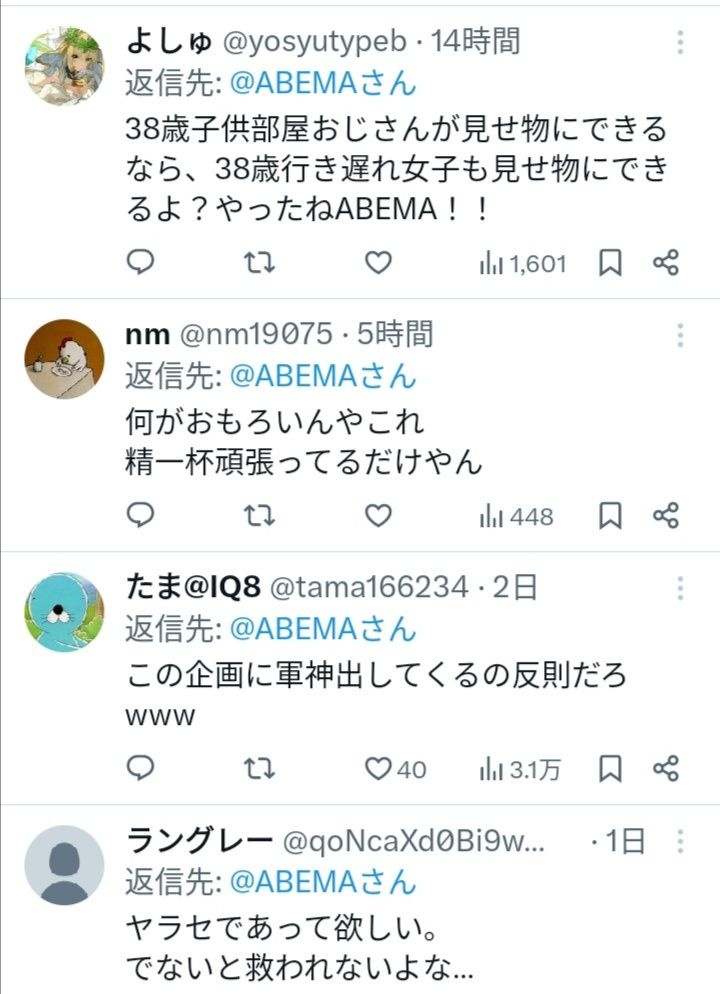Open overflow menu on ラングレー's tweet
Viewport: 720px width, 994px height.
680,841
